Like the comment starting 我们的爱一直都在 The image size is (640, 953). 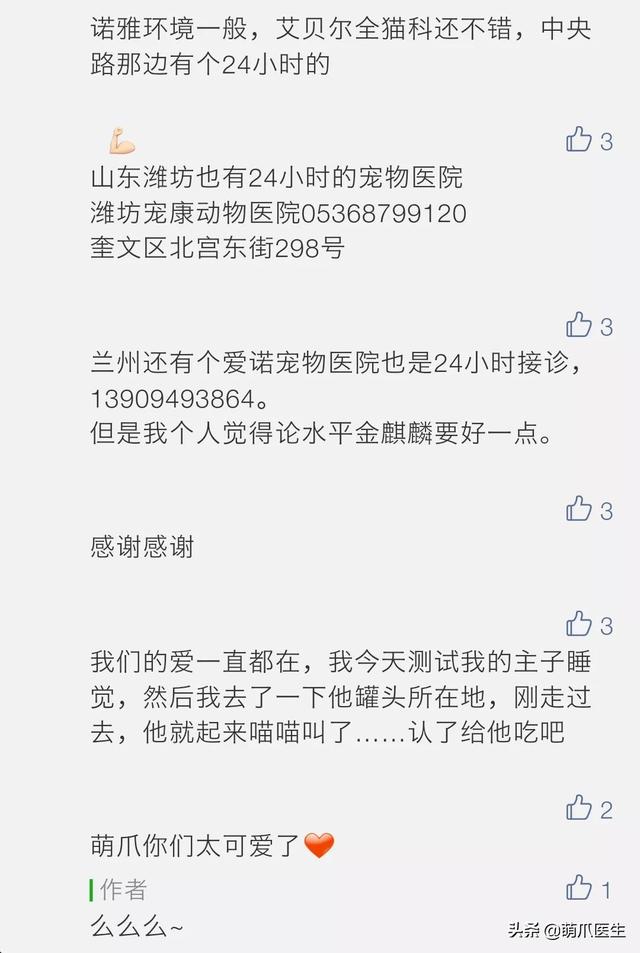click(580, 625)
